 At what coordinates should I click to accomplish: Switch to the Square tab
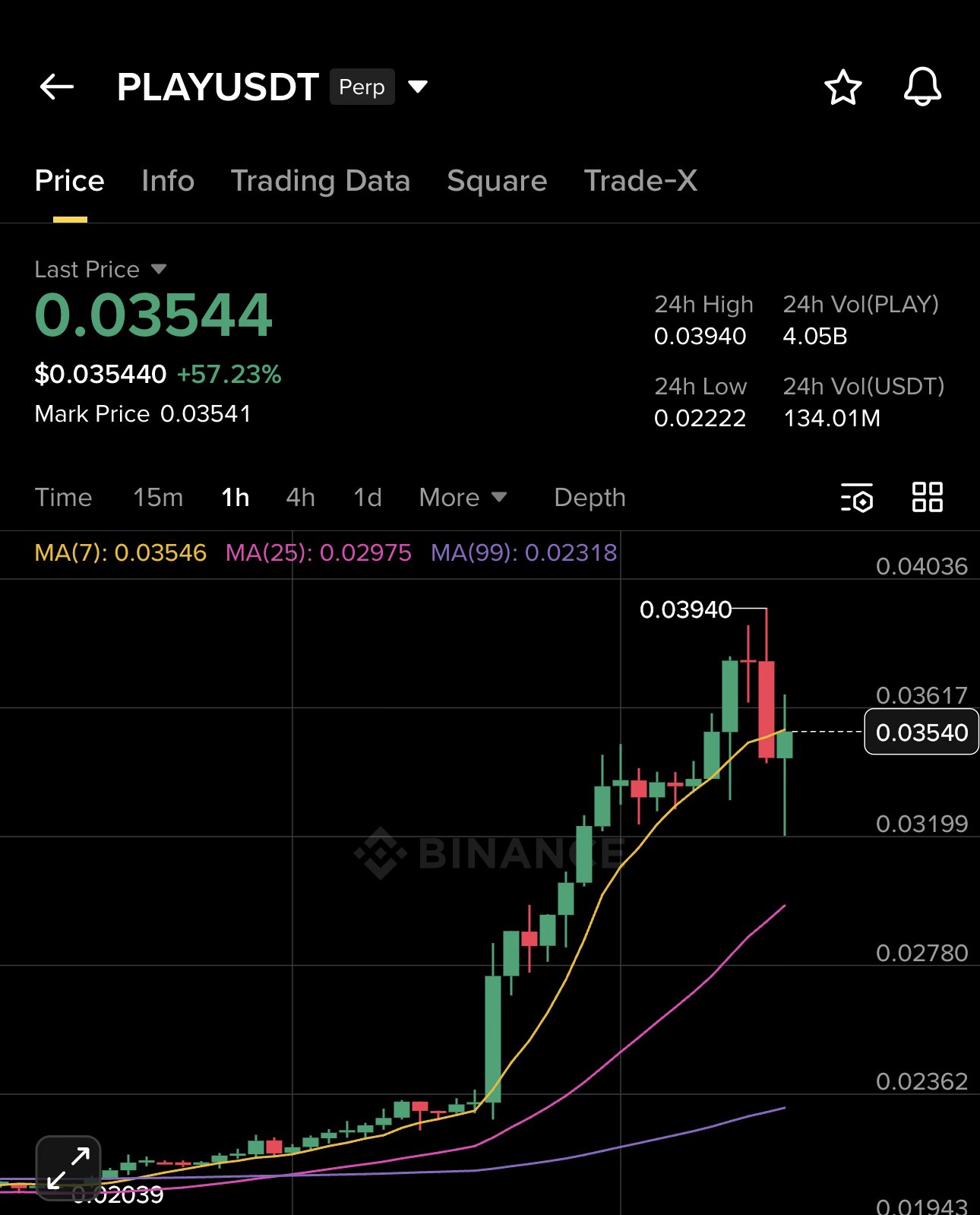click(x=497, y=181)
